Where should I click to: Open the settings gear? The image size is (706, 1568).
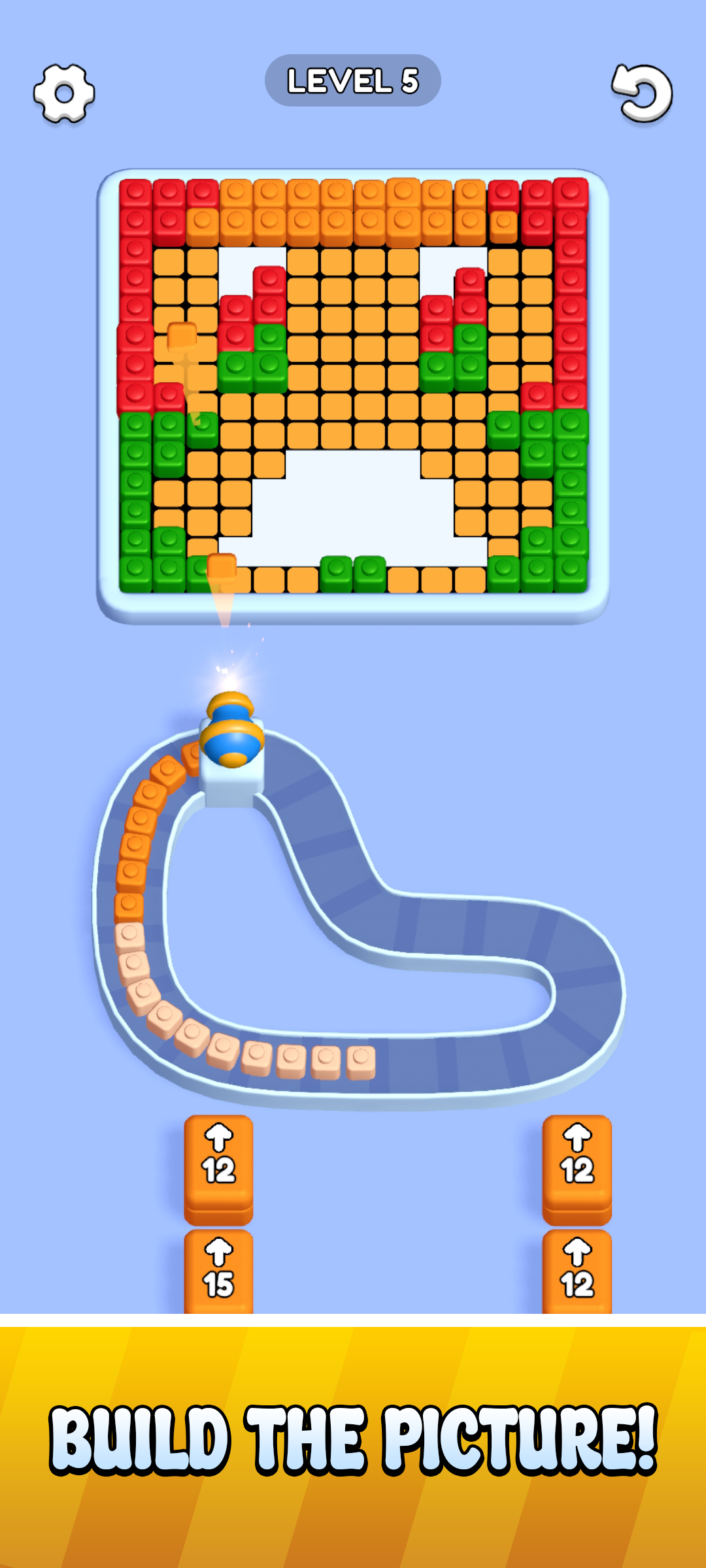[64, 93]
